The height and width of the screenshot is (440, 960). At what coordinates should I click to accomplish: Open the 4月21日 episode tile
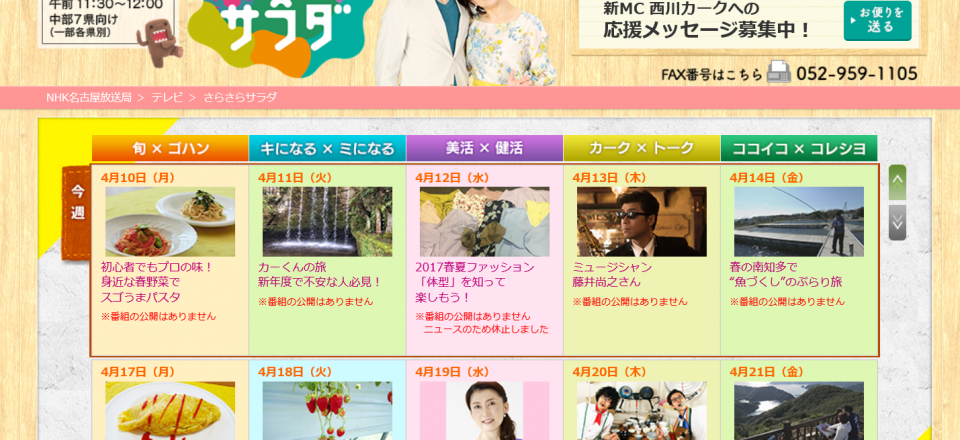coord(798,410)
